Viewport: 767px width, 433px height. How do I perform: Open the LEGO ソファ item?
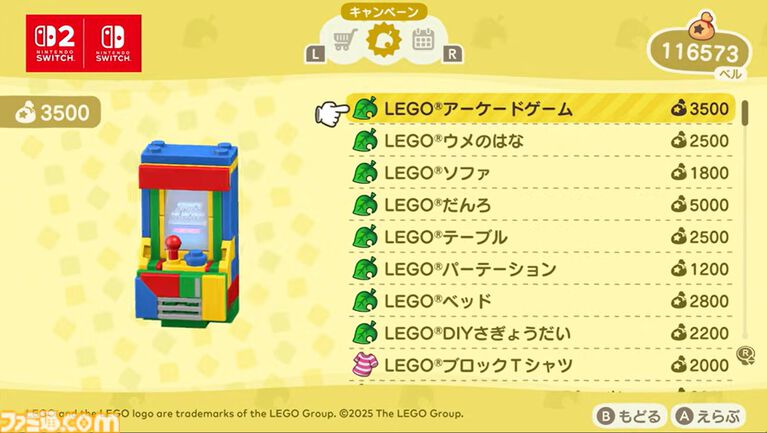pyautogui.click(x=541, y=173)
